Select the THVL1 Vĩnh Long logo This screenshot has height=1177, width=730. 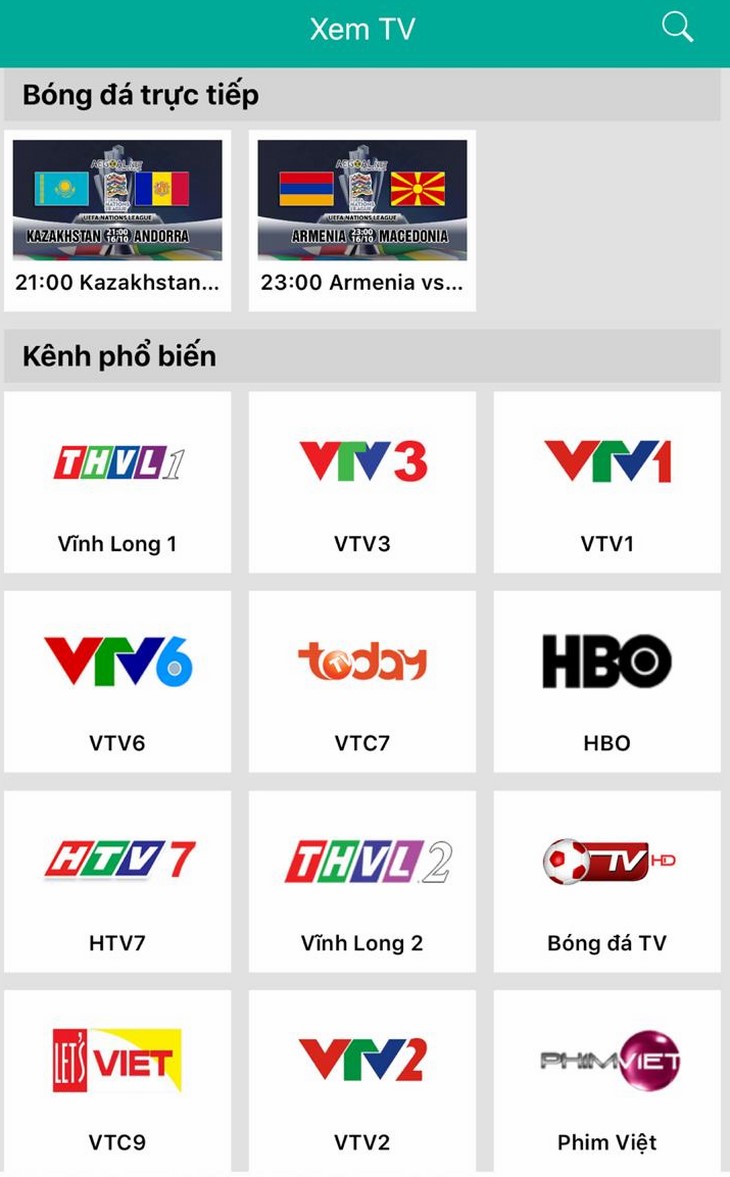[x=119, y=462]
